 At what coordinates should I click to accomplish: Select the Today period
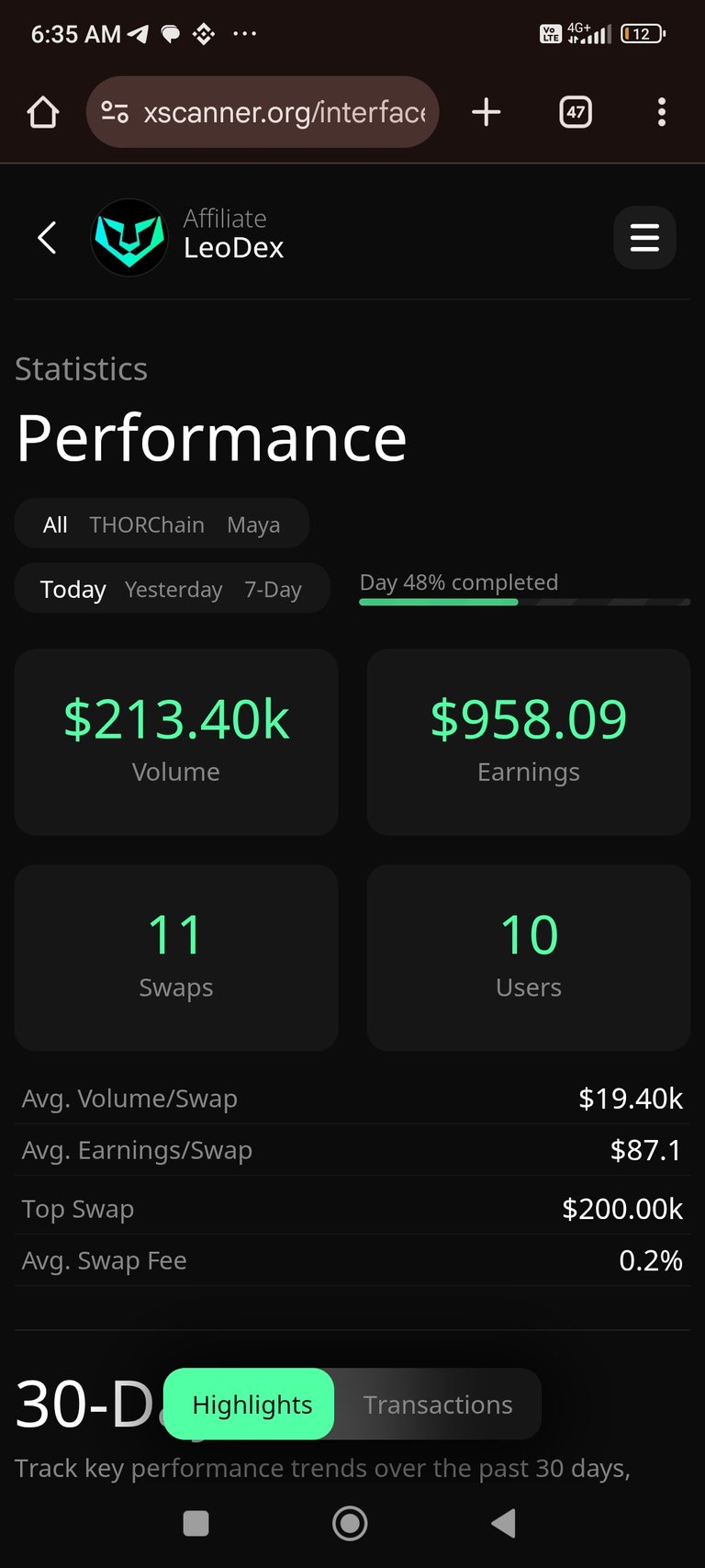pos(73,589)
